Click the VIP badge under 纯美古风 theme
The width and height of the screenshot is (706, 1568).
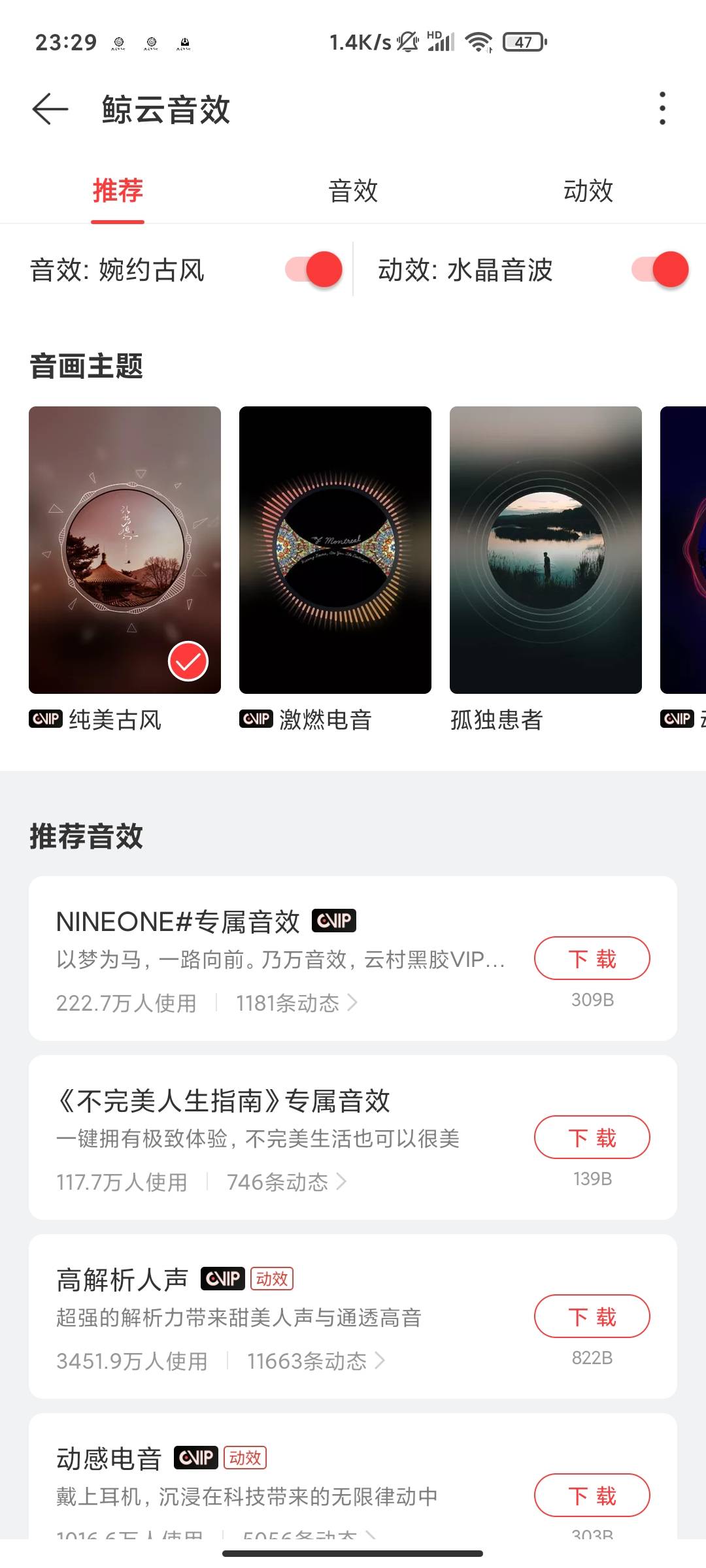43,719
